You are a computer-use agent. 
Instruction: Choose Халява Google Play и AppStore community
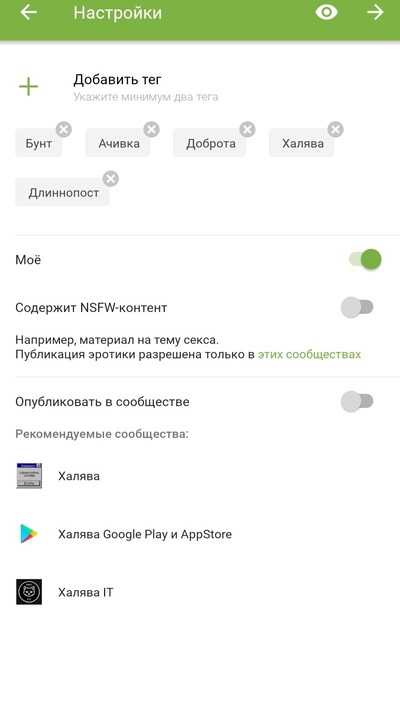(x=200, y=534)
